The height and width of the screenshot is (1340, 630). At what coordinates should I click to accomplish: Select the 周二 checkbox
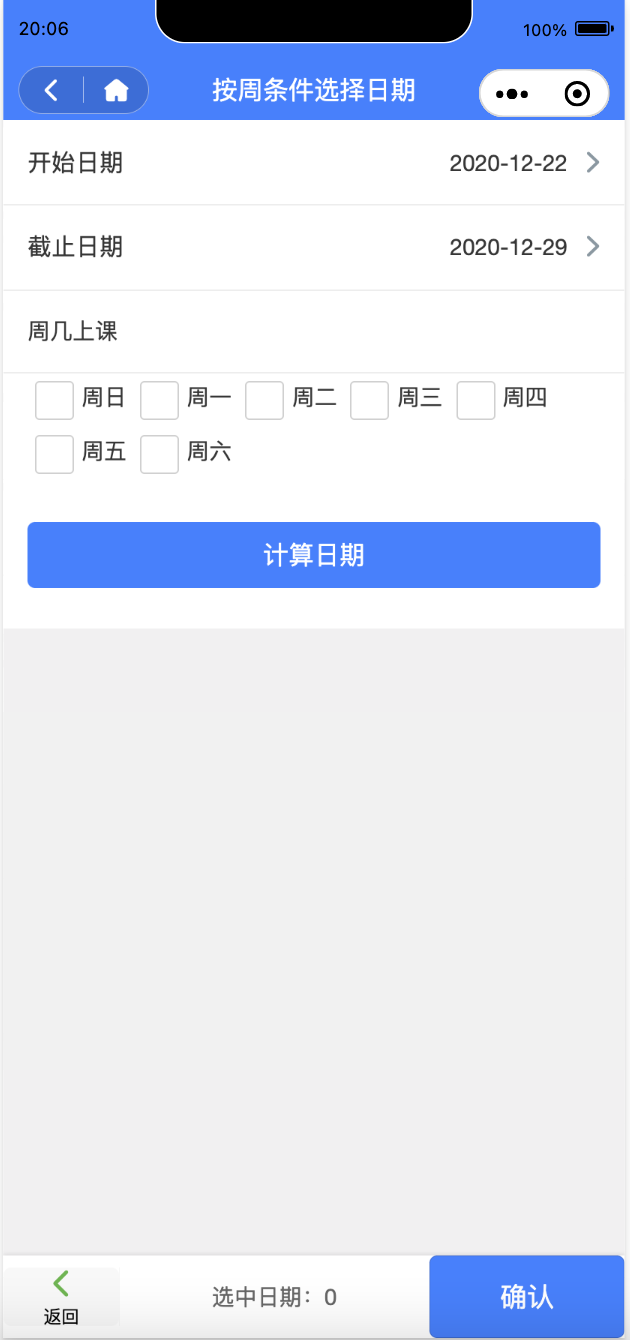pos(264,400)
